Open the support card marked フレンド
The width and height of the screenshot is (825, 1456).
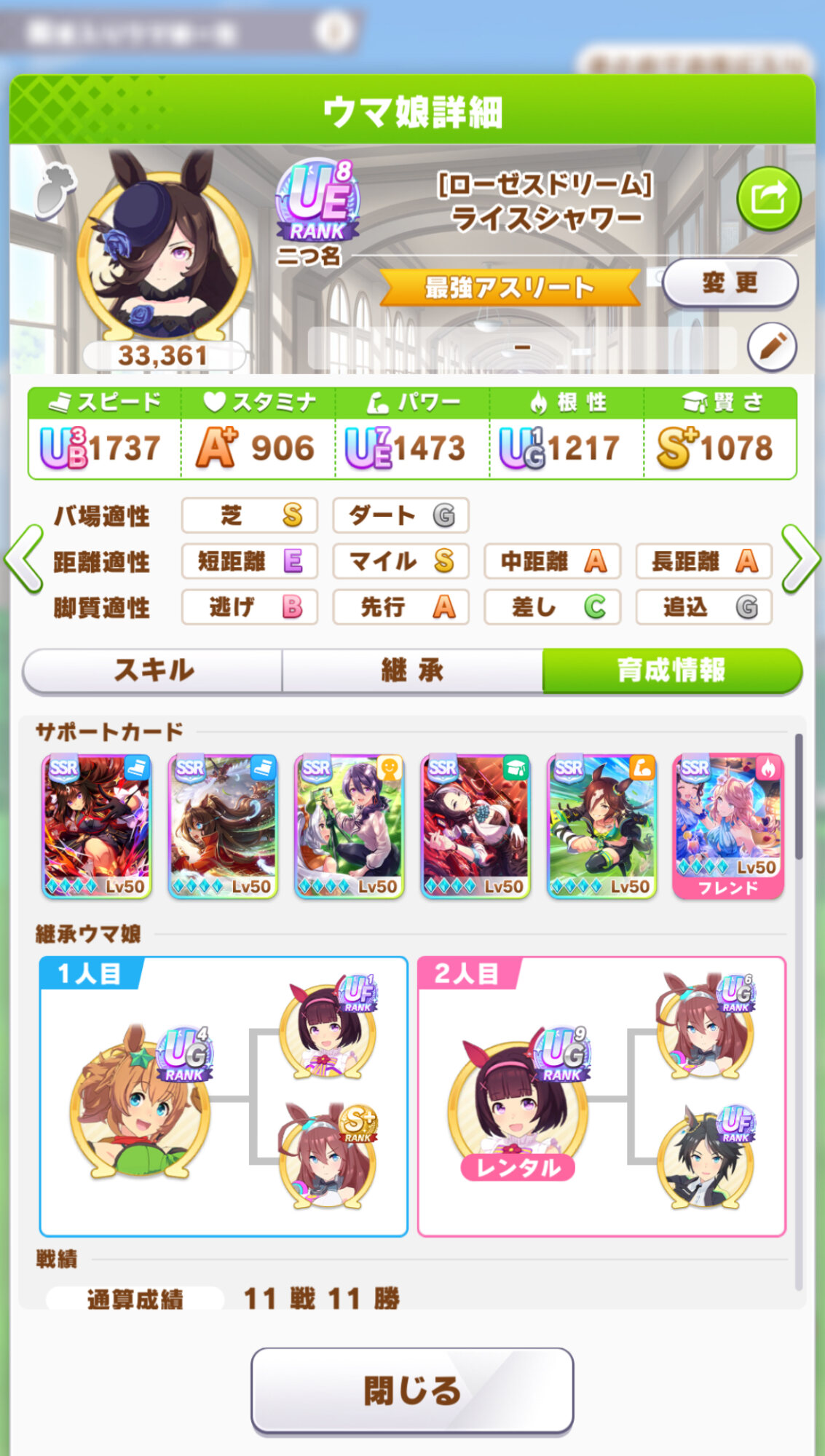[x=727, y=826]
